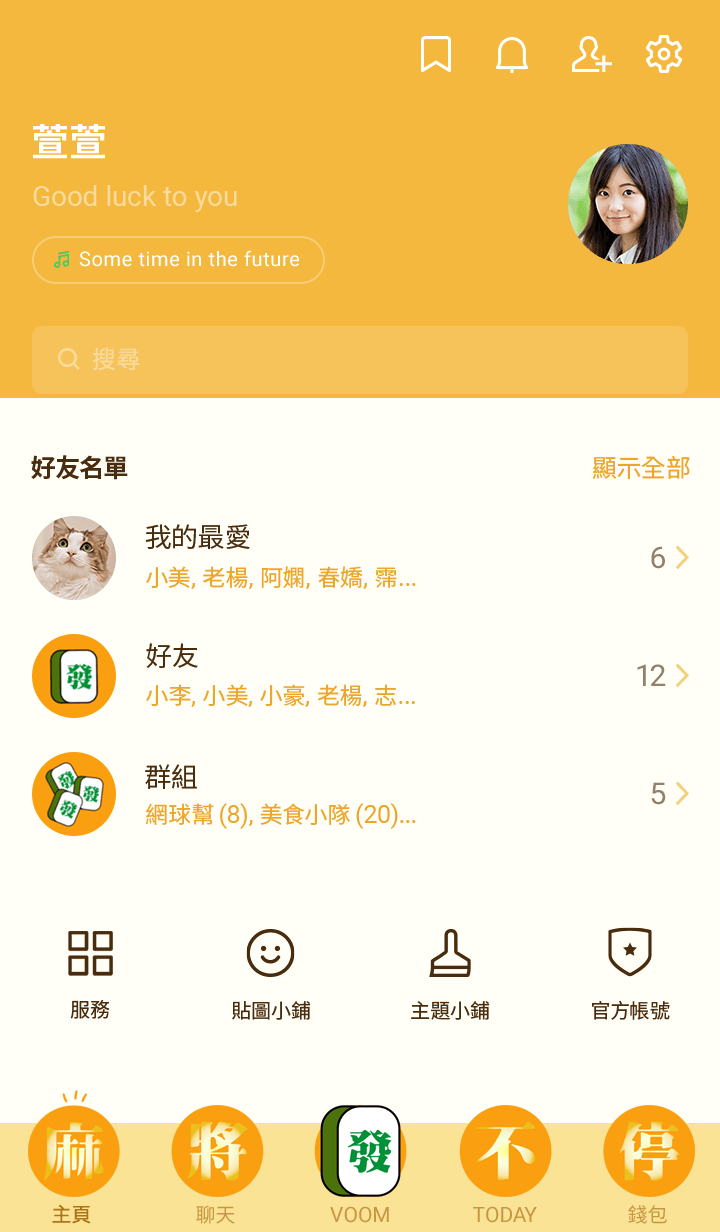Switch to the 聊天 chats tab
The height and width of the screenshot is (1232, 720).
(216, 1165)
